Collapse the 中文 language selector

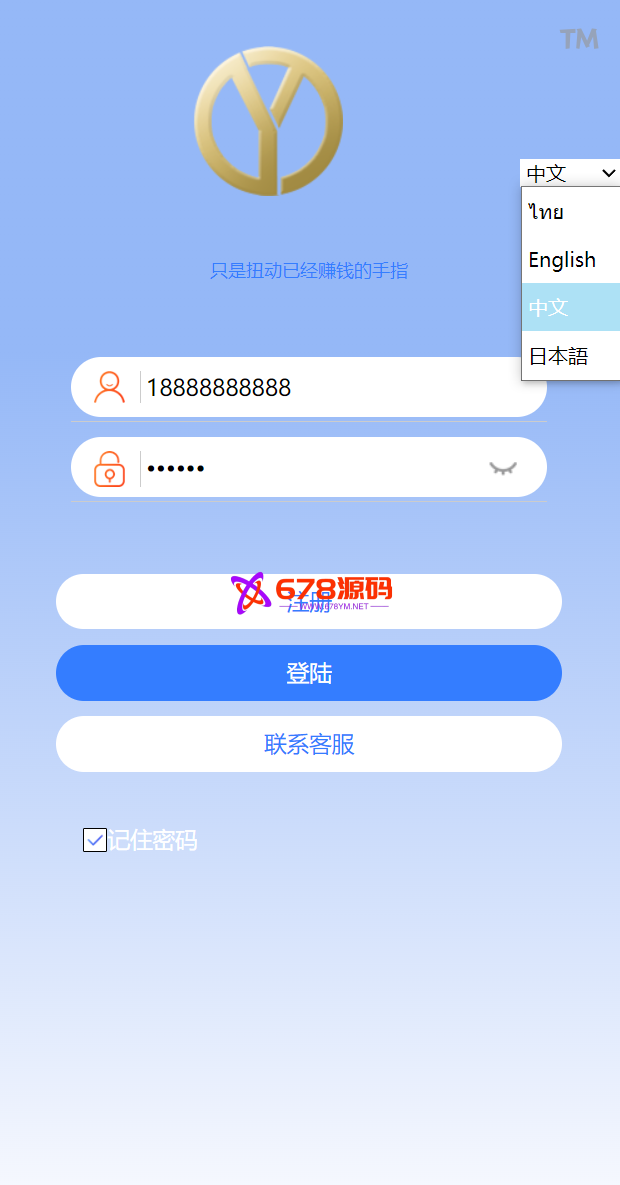point(570,173)
